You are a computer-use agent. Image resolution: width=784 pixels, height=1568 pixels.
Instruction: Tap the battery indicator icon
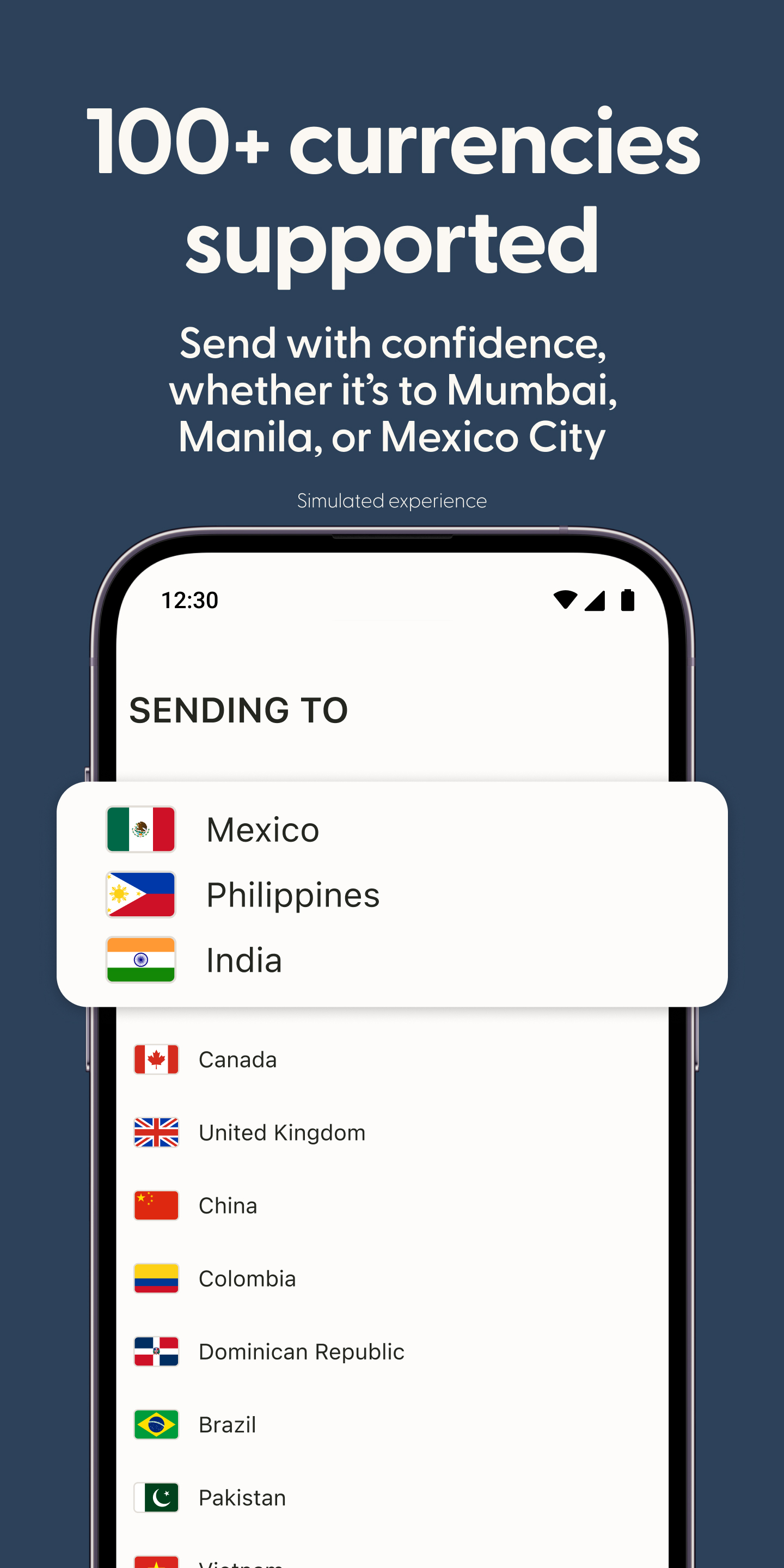628,599
